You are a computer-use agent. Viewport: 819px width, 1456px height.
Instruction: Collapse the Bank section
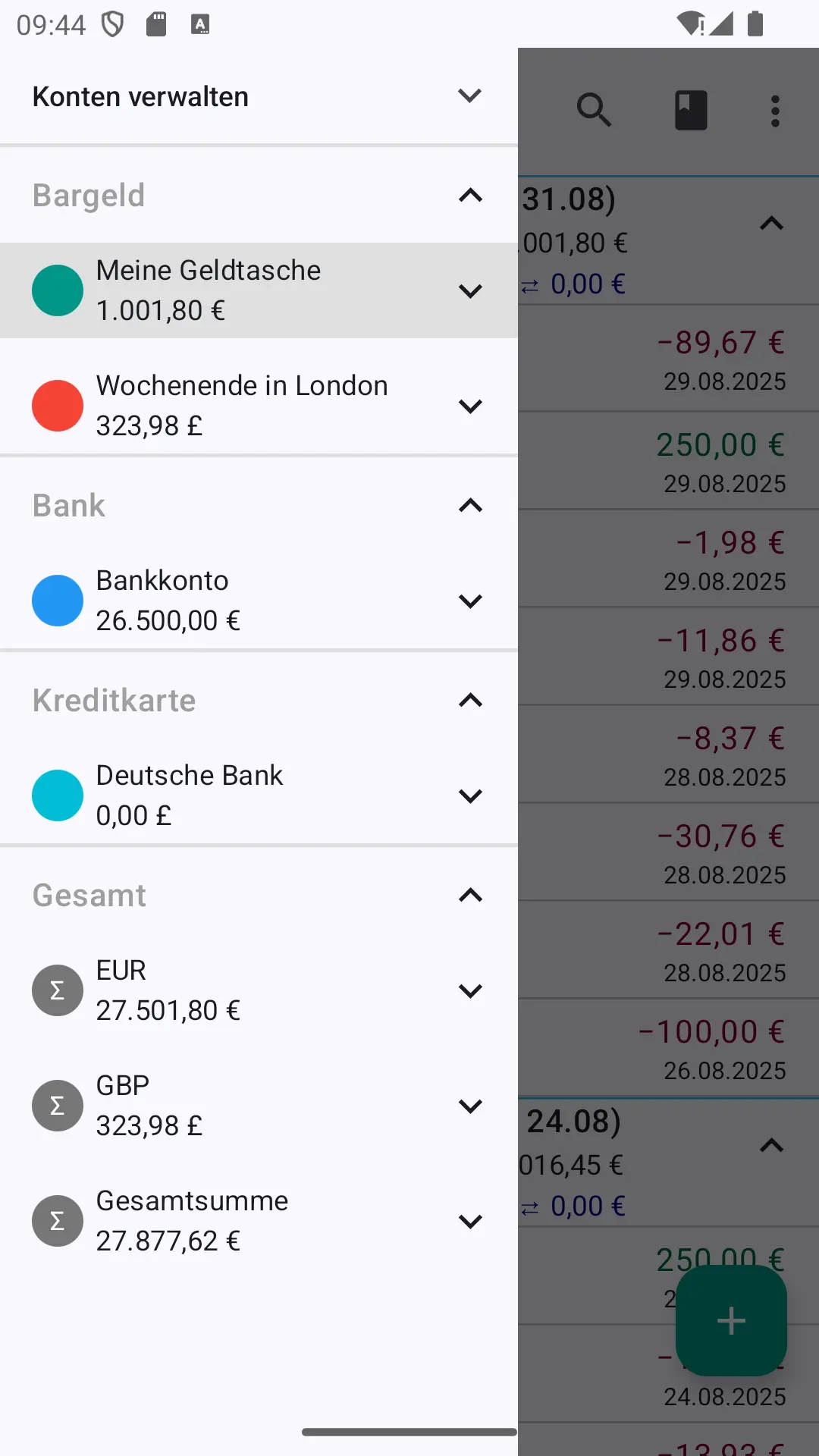coord(470,506)
